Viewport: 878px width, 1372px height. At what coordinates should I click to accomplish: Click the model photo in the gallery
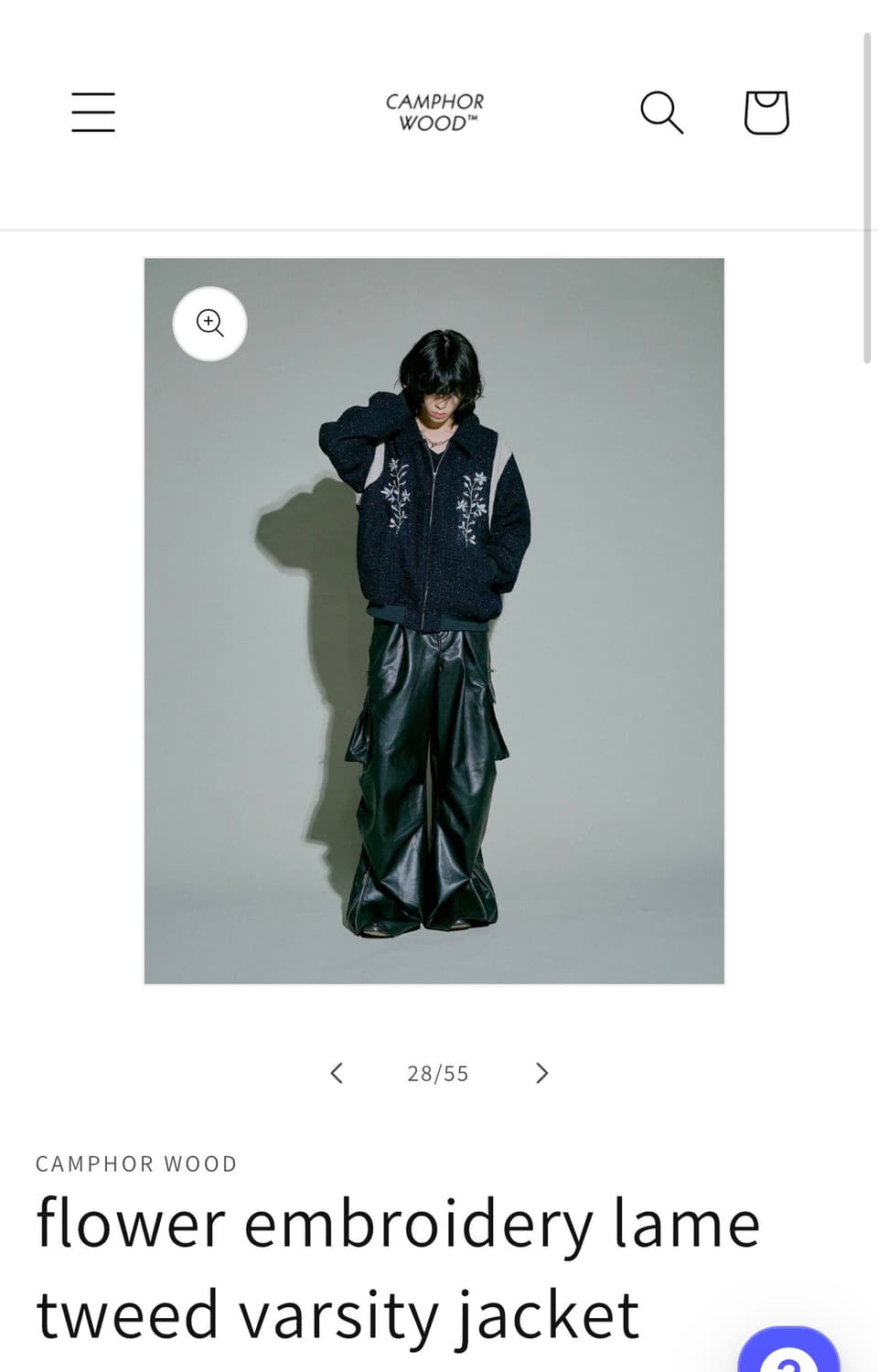point(434,620)
